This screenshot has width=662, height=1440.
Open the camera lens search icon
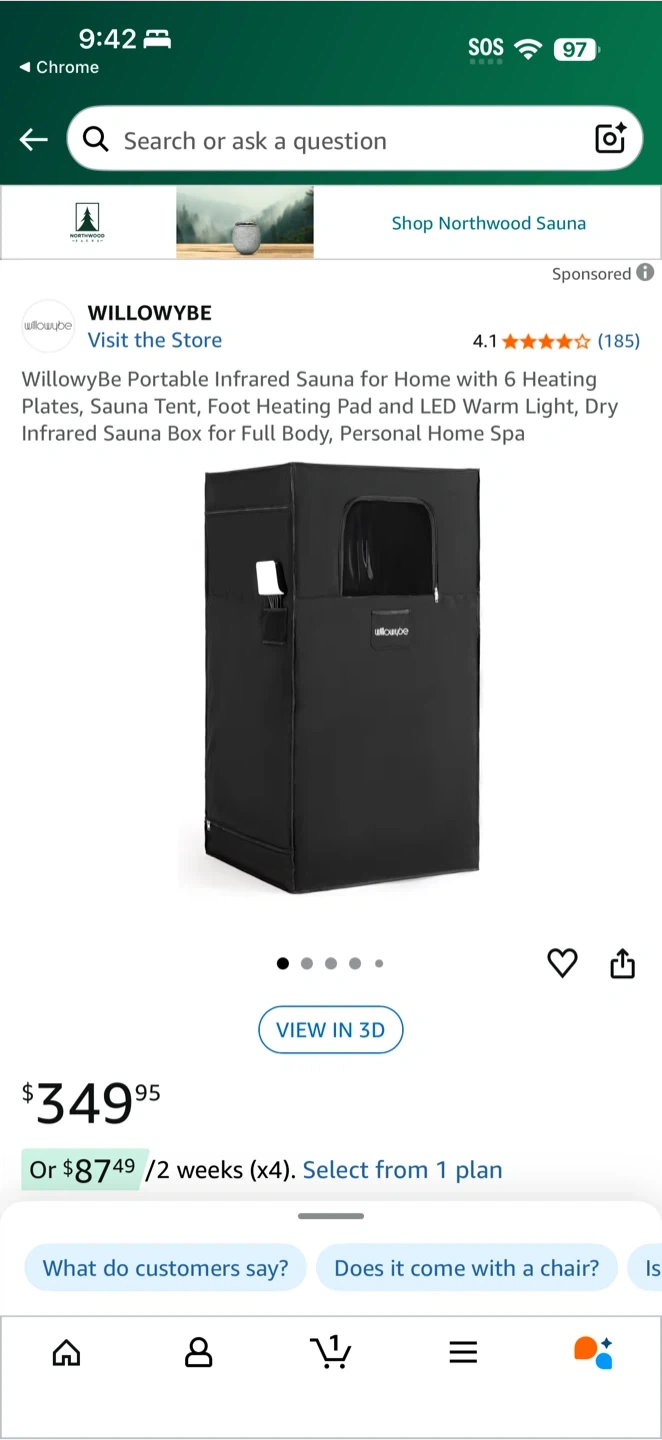tap(610, 139)
